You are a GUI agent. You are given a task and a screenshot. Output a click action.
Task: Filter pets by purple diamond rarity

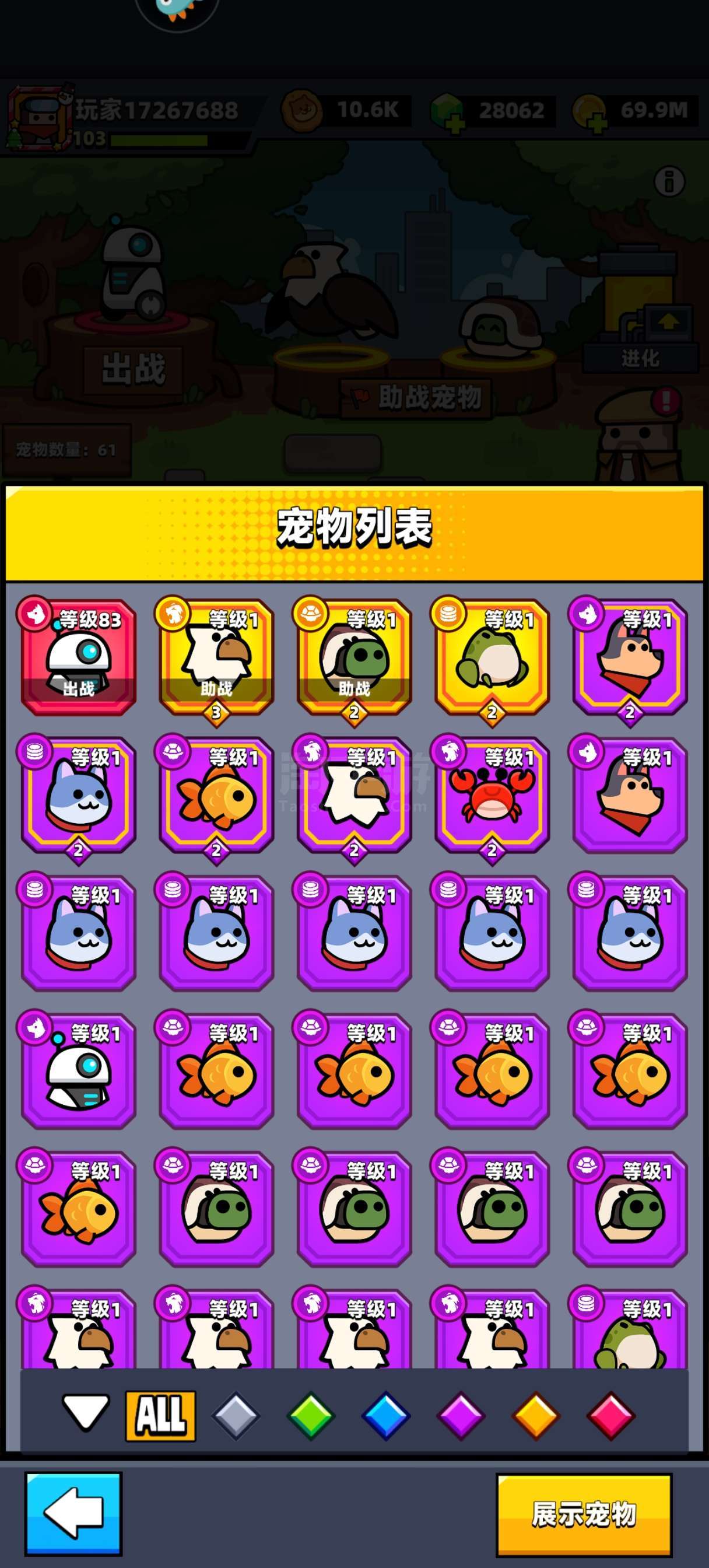tap(461, 1416)
